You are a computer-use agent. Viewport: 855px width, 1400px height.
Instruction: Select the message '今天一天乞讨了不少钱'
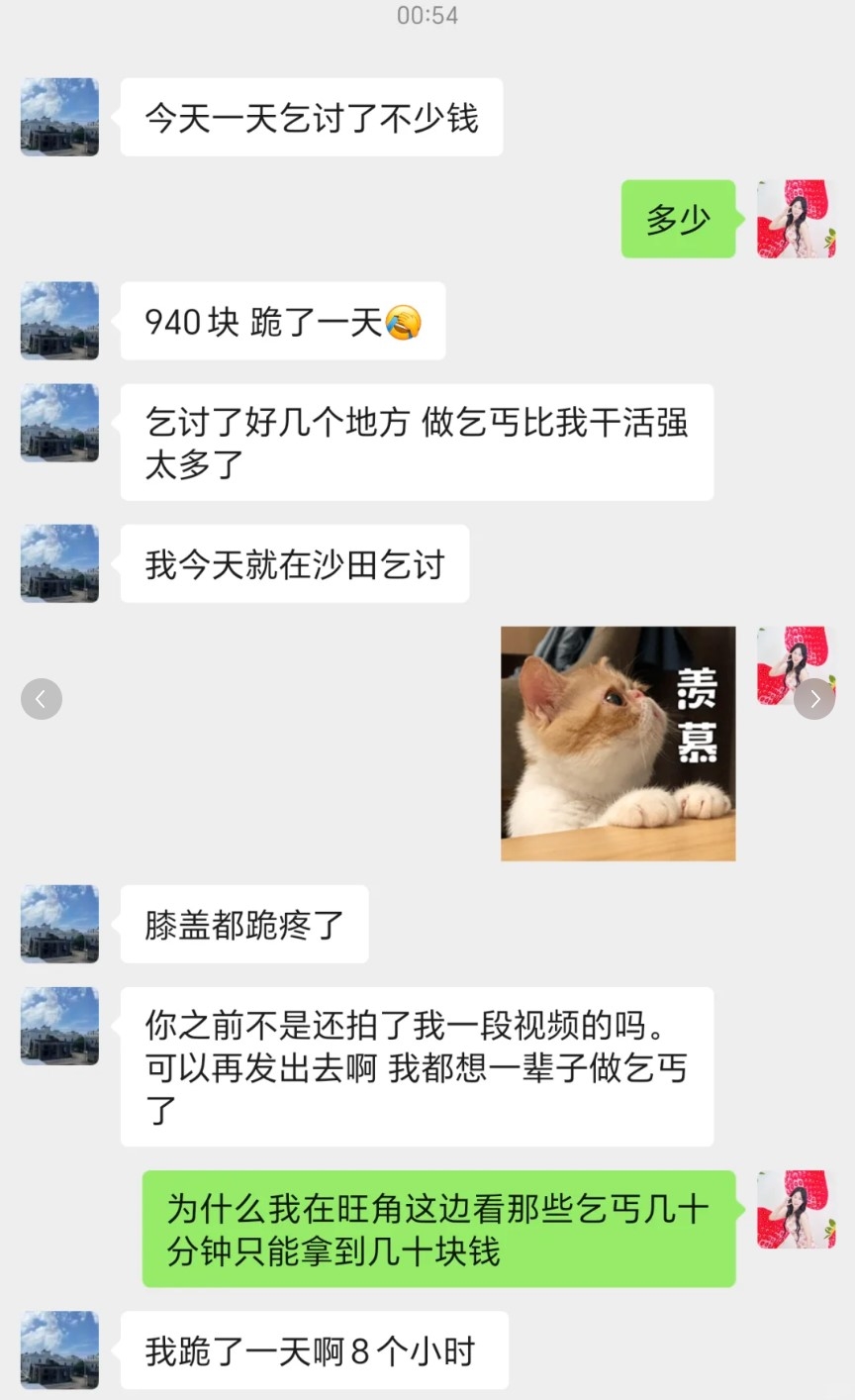tap(312, 117)
